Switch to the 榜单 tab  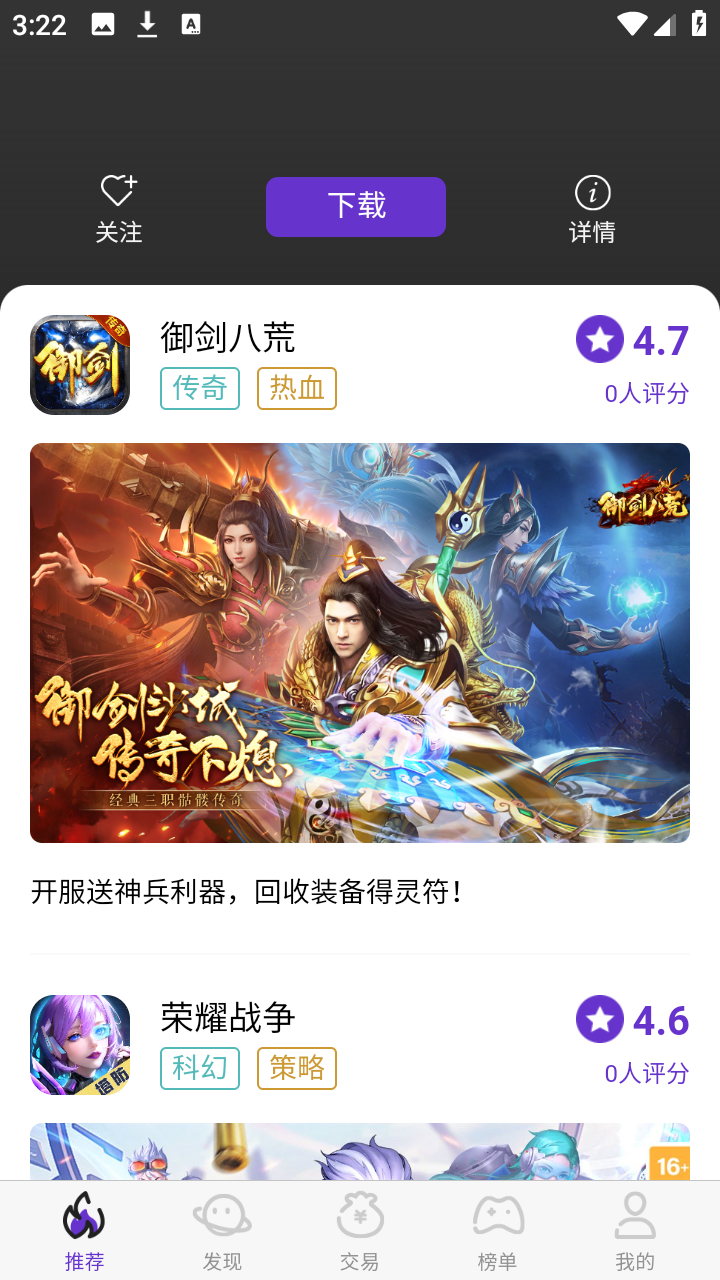coord(497,1232)
